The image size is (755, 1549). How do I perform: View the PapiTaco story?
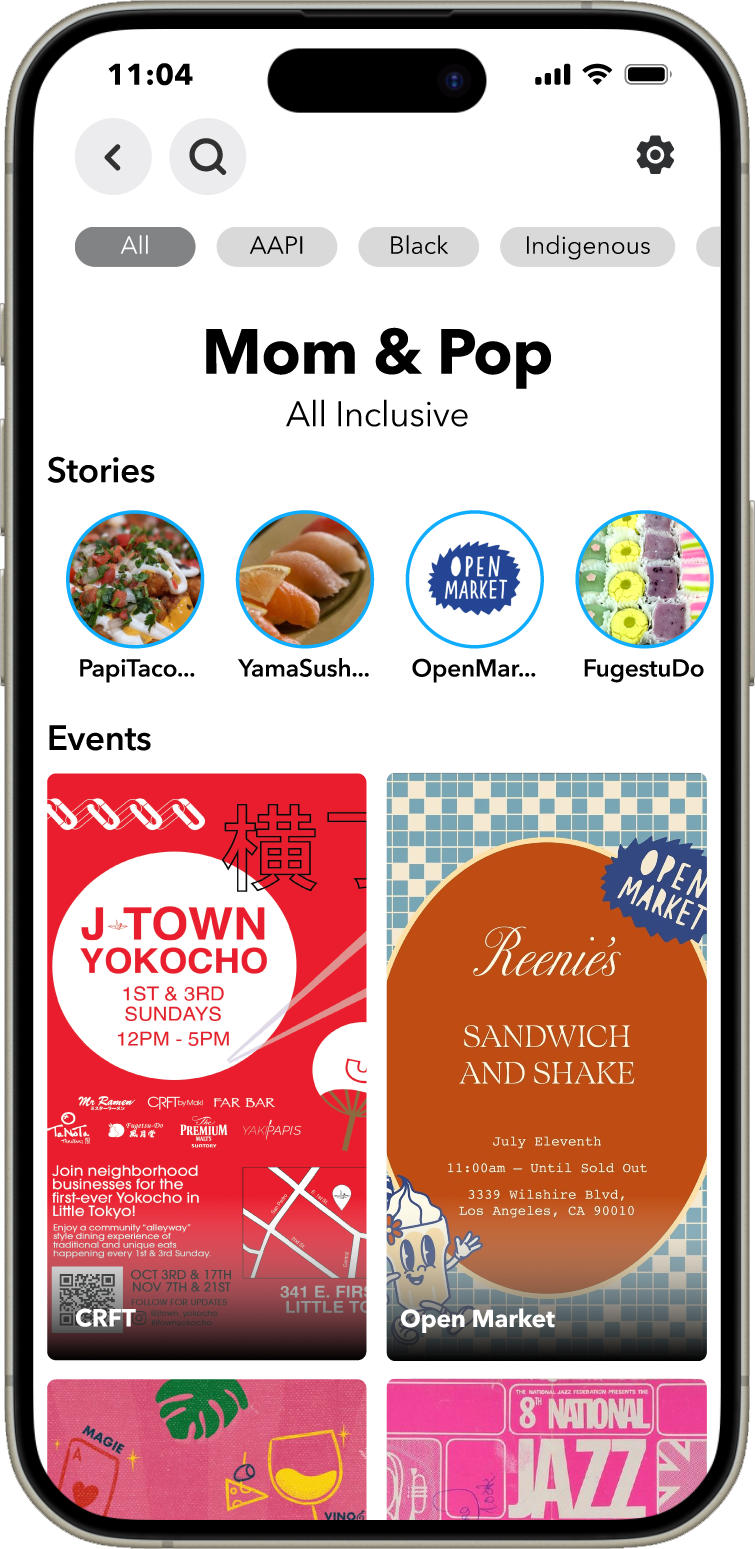point(135,579)
